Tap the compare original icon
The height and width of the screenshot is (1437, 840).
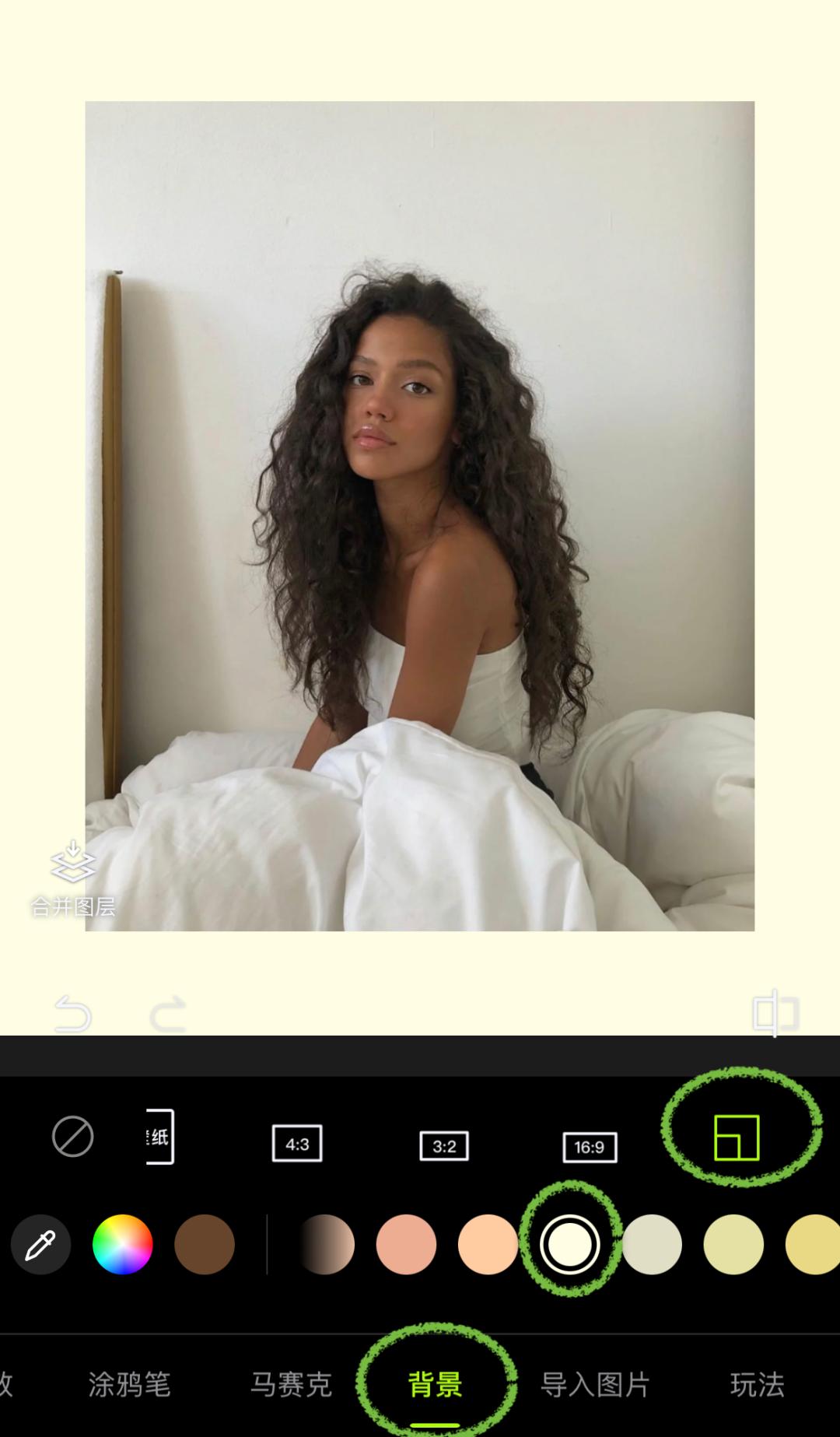(775, 1013)
